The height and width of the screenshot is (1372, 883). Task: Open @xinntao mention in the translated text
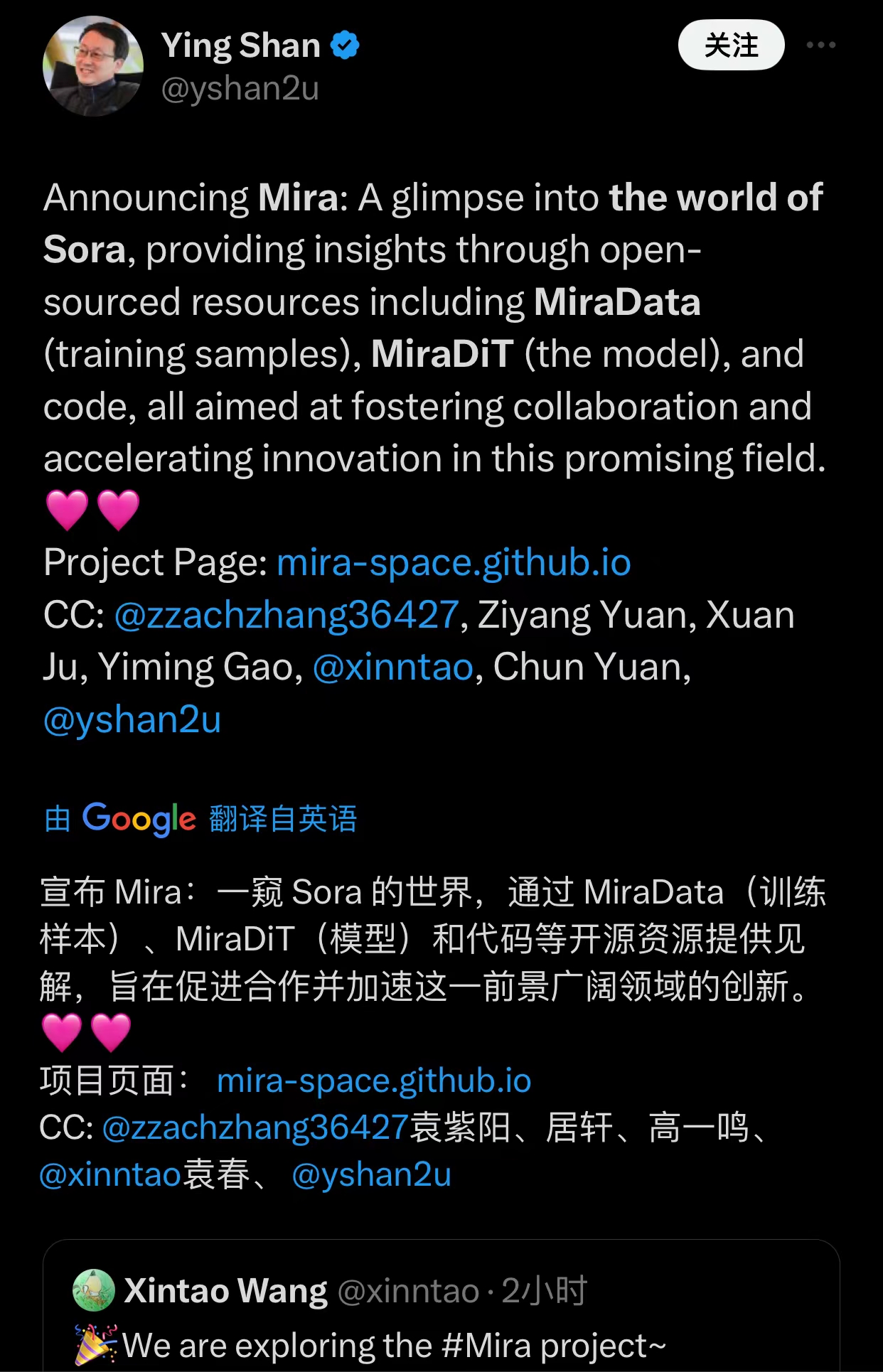click(111, 1174)
